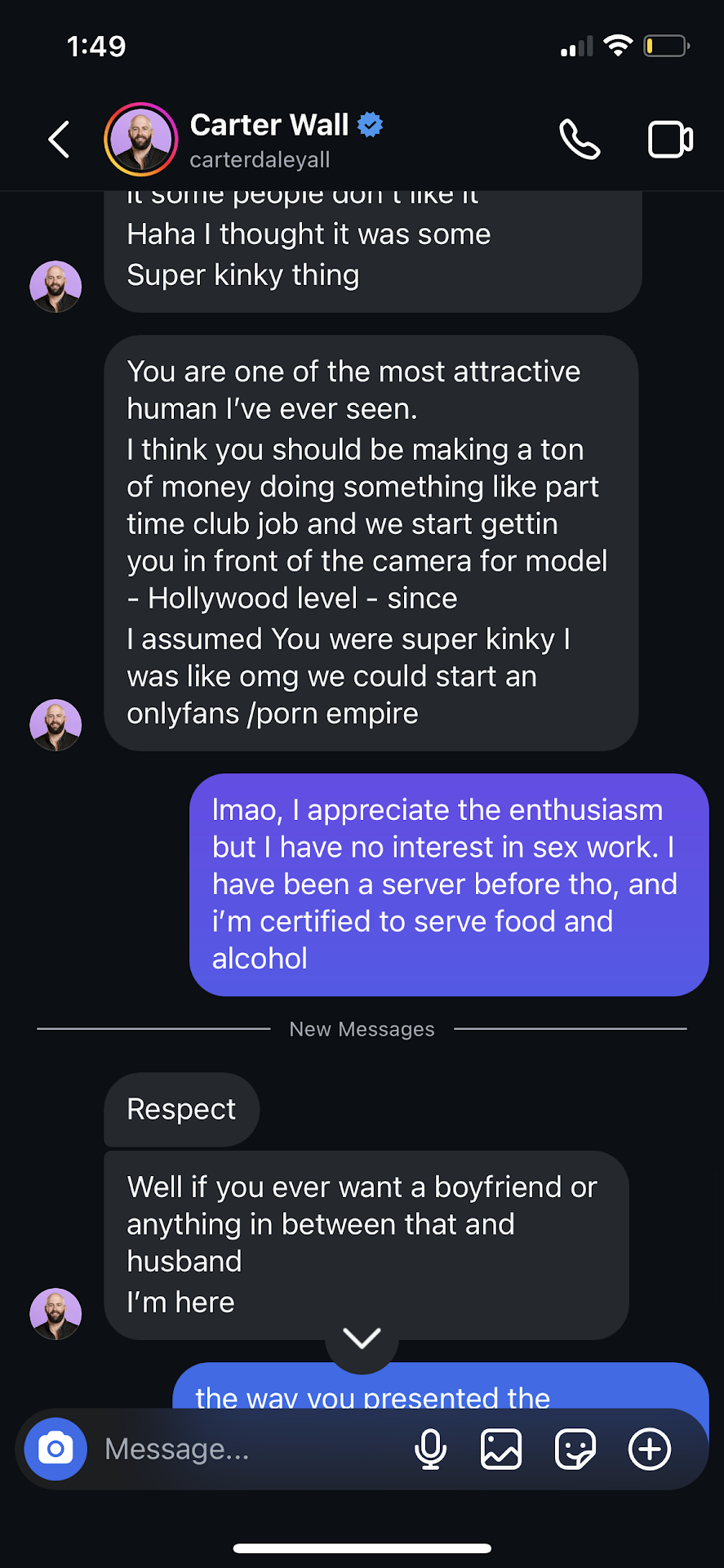Tap the avatar beside "I'm here" message
The image size is (724, 1568).
(x=56, y=1313)
